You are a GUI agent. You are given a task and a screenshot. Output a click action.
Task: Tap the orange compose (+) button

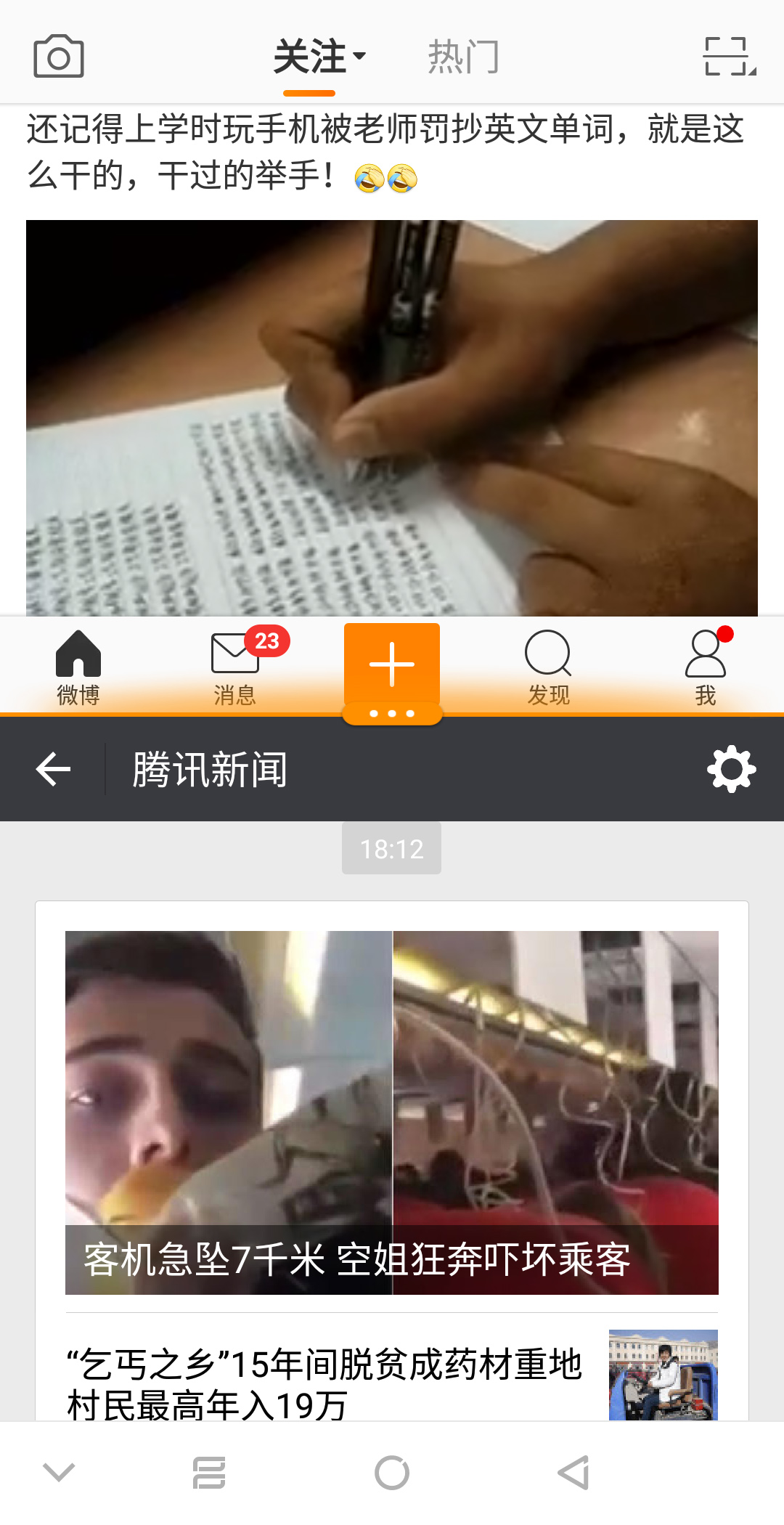click(392, 662)
